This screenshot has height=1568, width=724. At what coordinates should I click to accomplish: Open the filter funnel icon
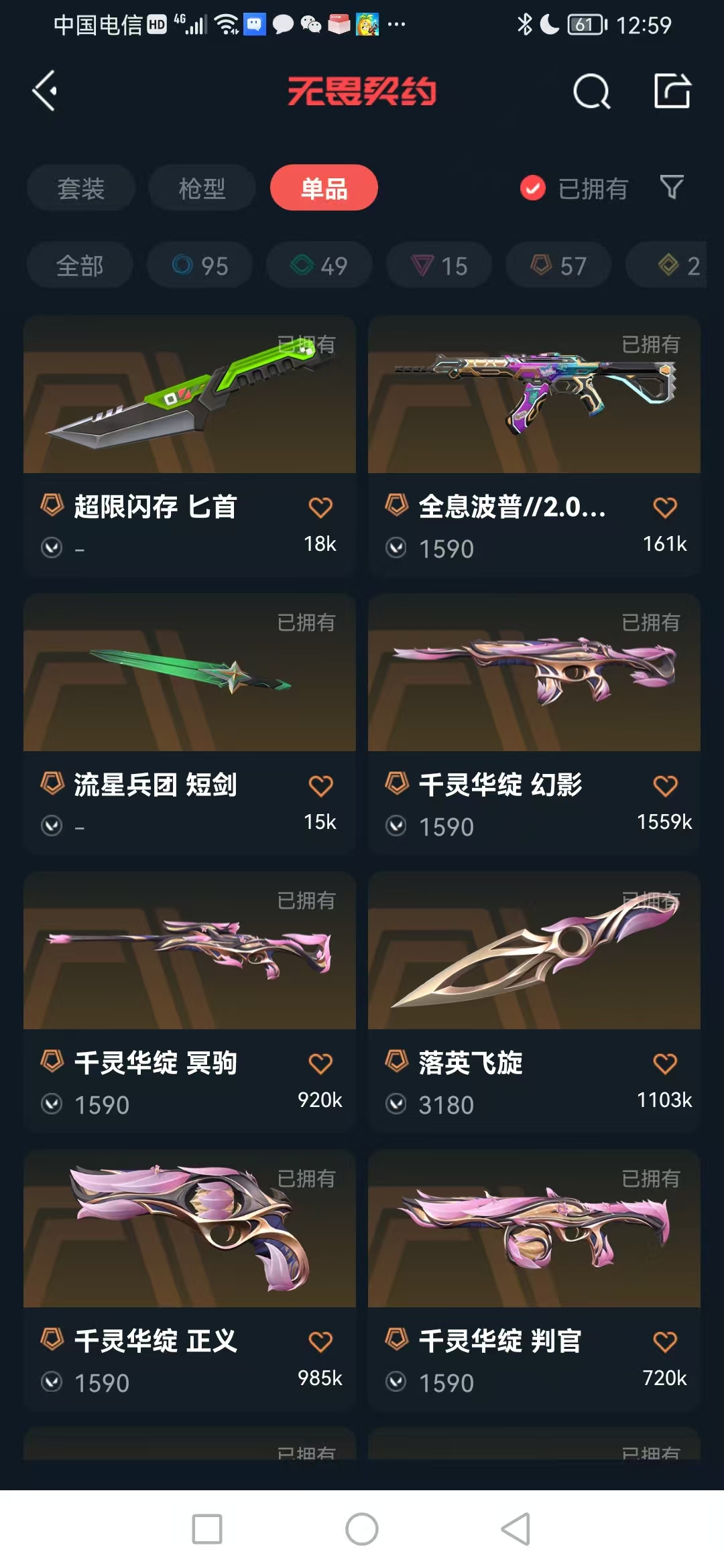tap(672, 188)
